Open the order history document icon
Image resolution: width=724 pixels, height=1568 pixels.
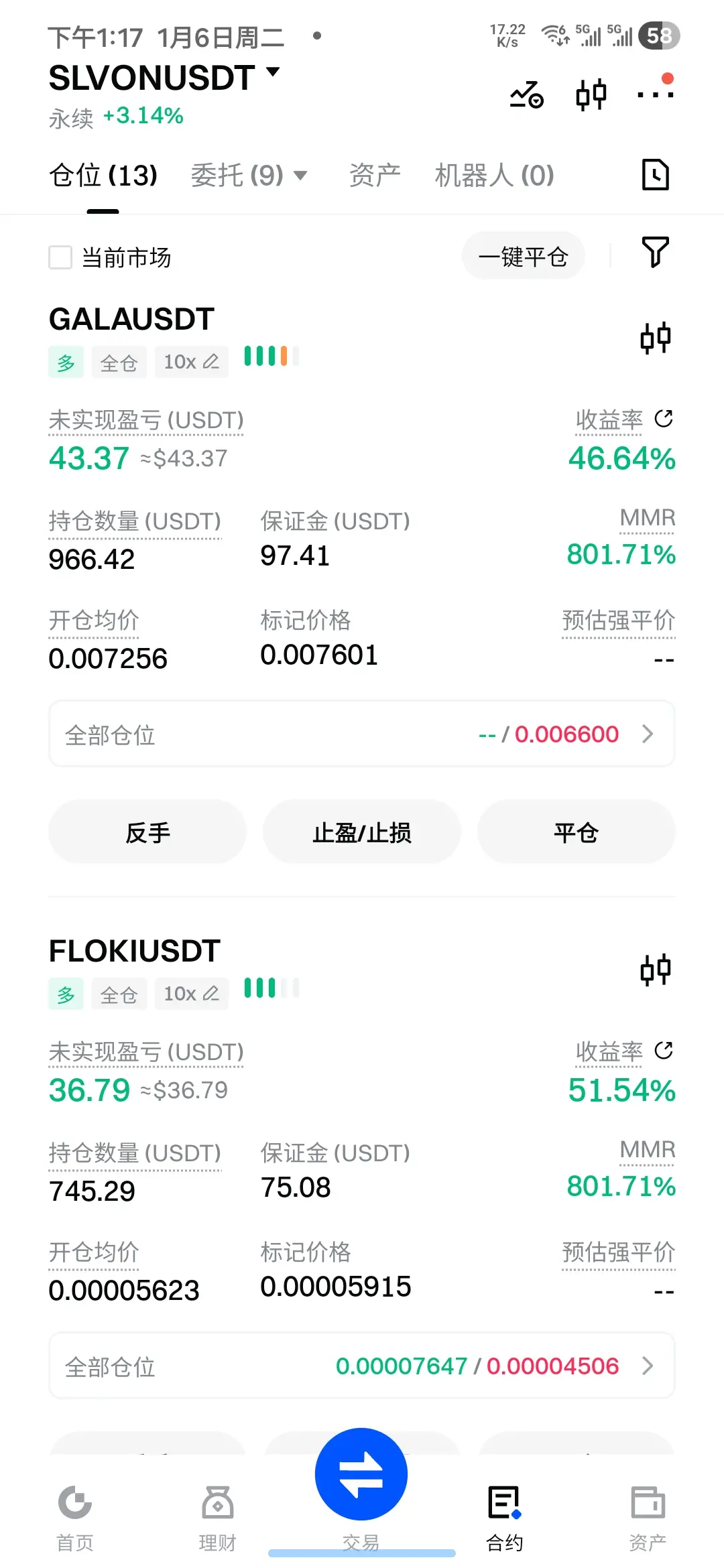coord(655,175)
